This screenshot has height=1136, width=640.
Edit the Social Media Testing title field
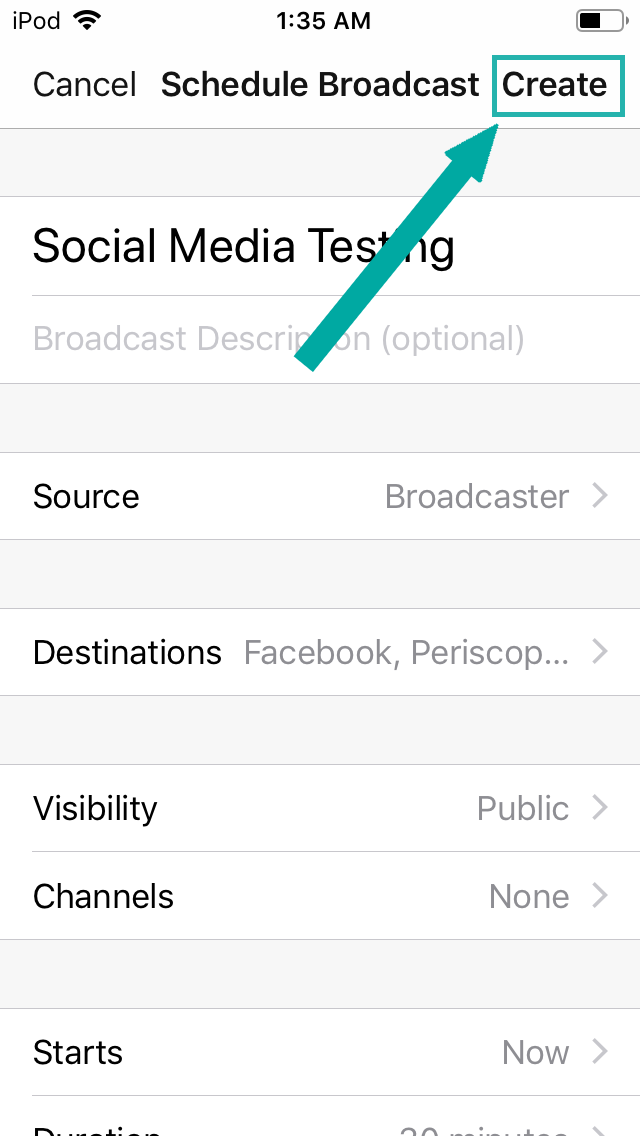click(x=243, y=246)
